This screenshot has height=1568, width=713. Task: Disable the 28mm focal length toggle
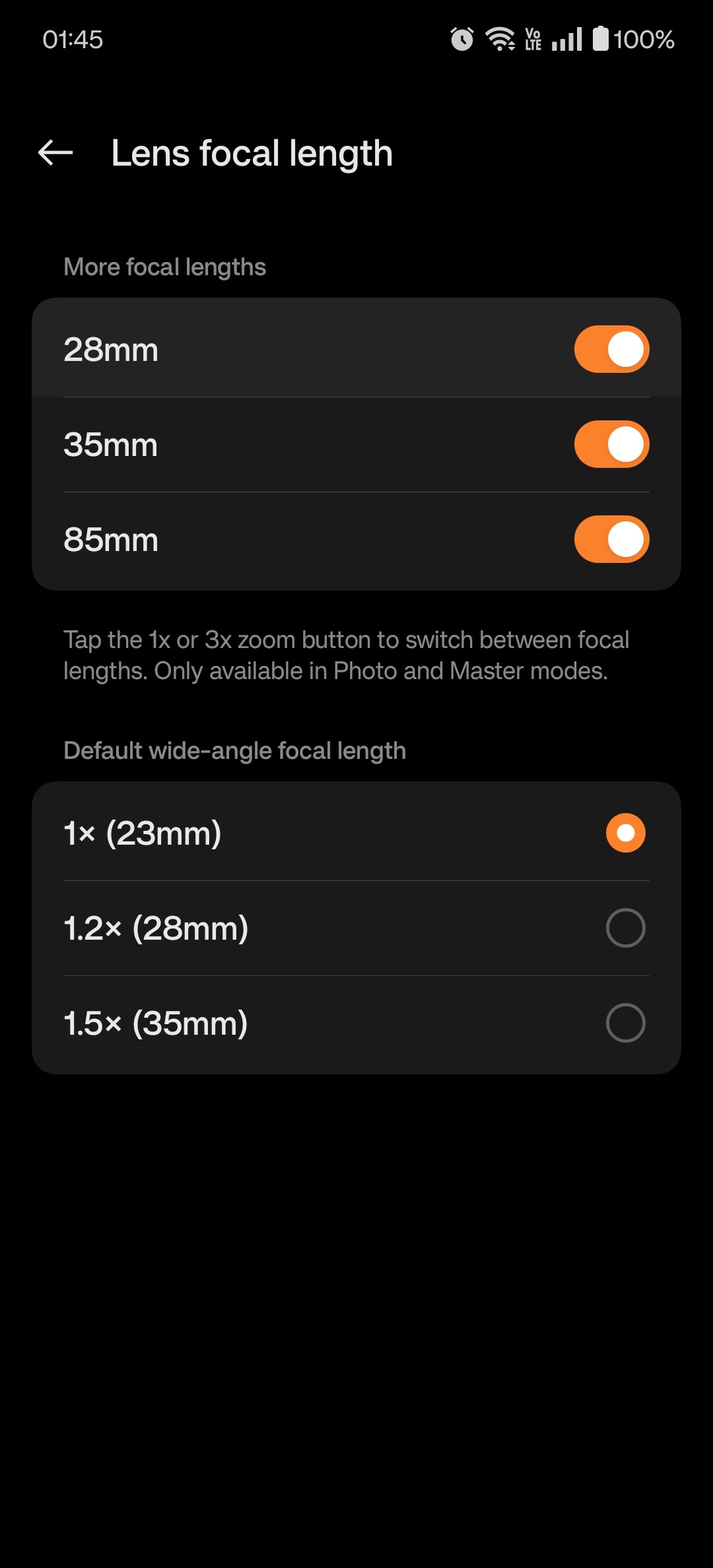pos(611,349)
